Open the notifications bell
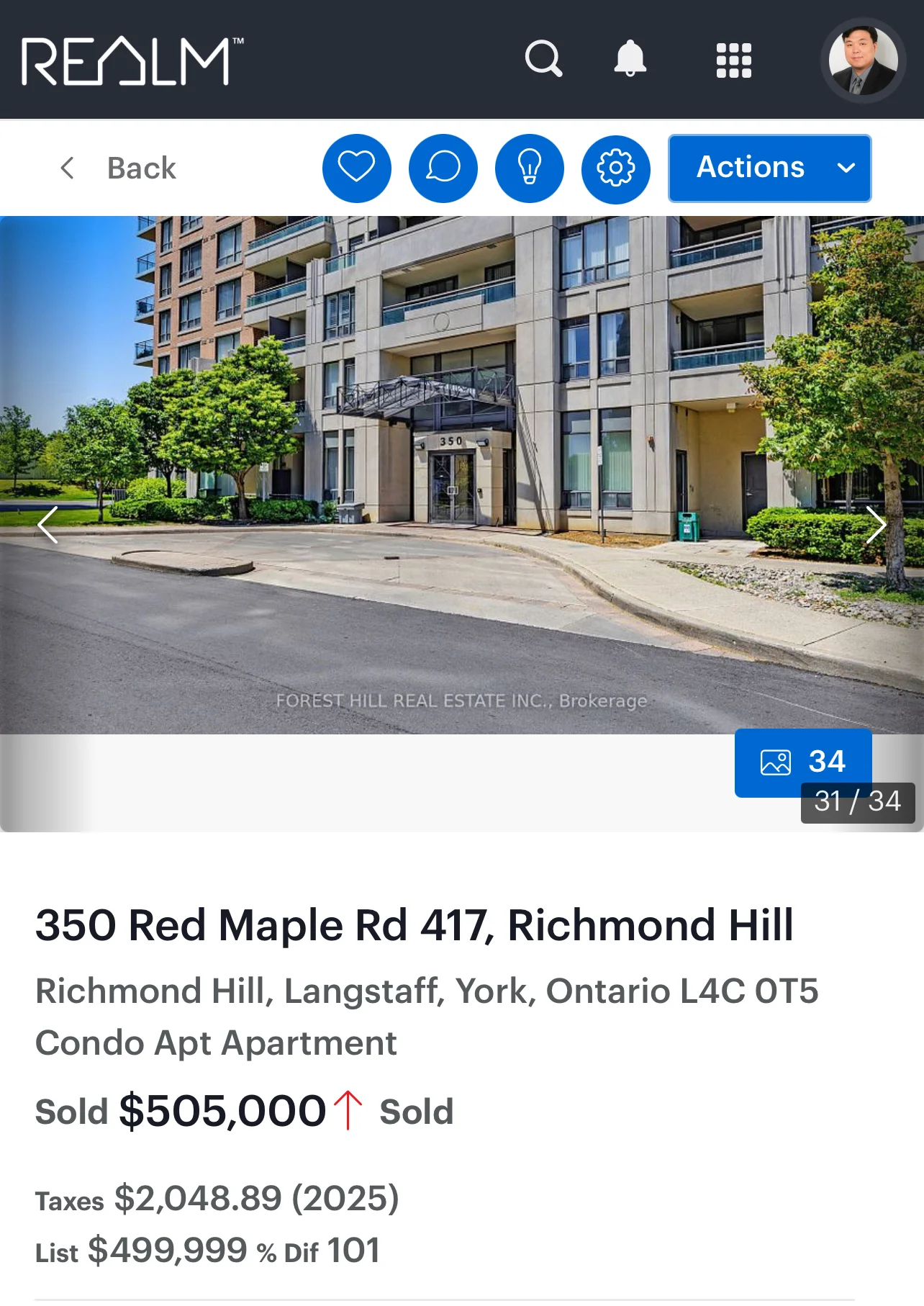 pyautogui.click(x=630, y=59)
